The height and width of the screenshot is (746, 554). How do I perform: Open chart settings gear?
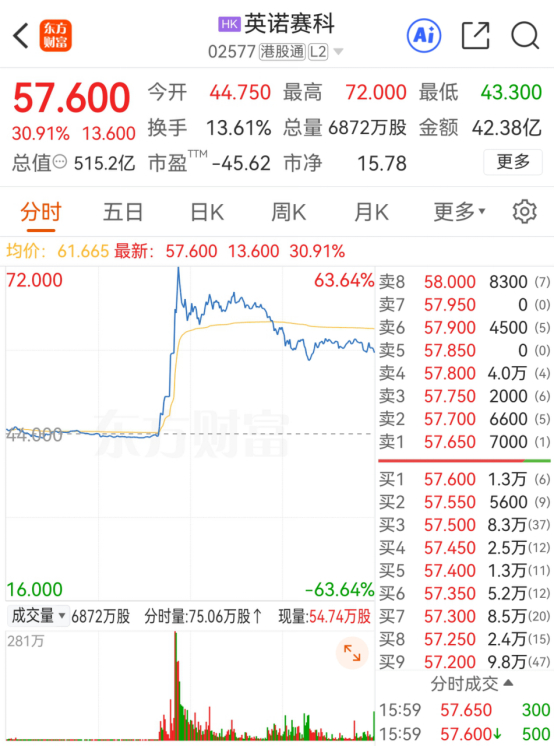[x=524, y=212]
